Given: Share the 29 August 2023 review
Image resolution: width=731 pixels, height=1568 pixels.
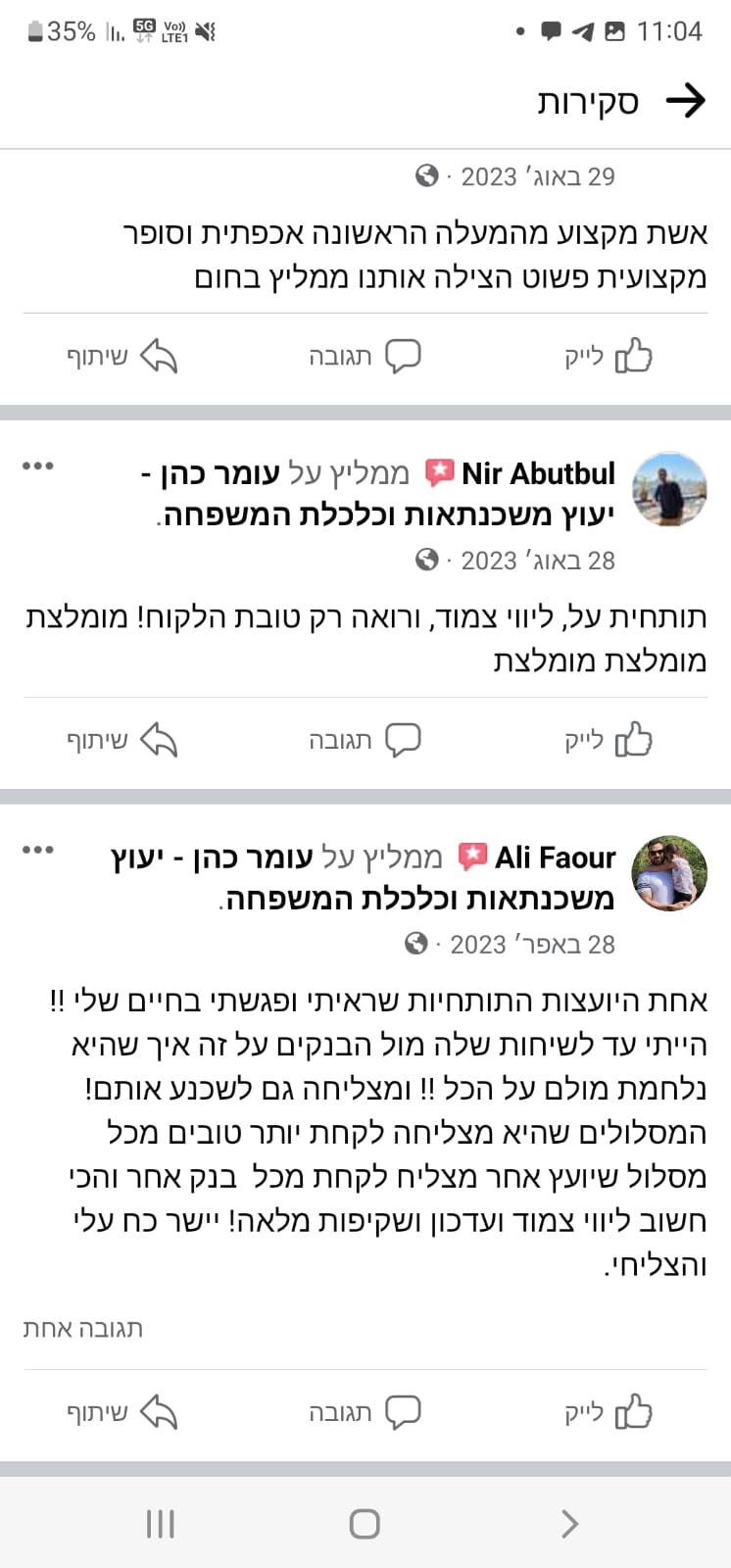Looking at the screenshot, I should pyautogui.click(x=122, y=356).
